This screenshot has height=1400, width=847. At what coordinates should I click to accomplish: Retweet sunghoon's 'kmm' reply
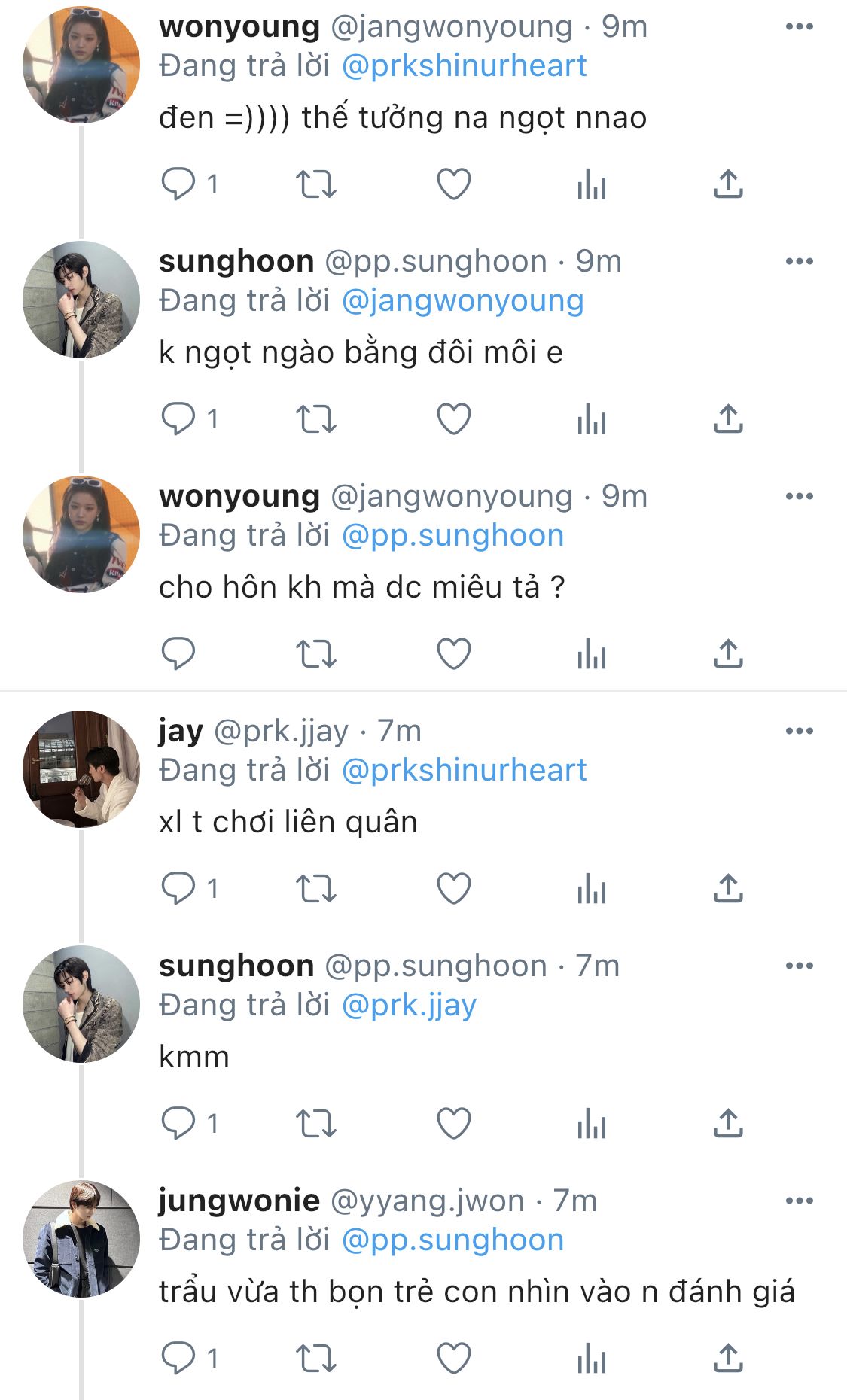(x=315, y=1124)
